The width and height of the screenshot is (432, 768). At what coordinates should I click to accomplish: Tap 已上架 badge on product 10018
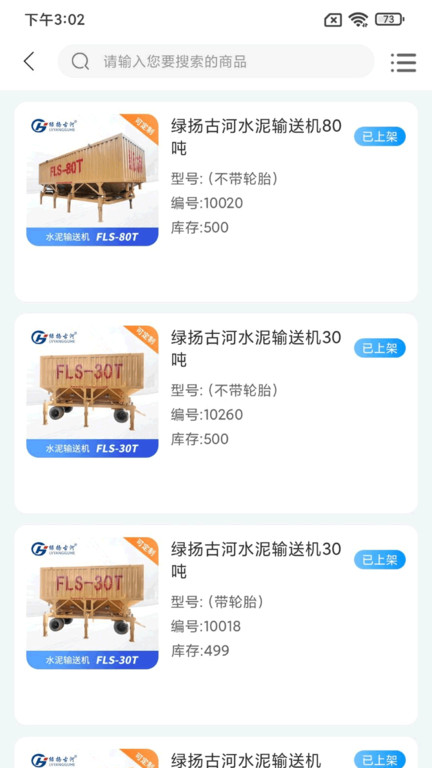tap(380, 560)
